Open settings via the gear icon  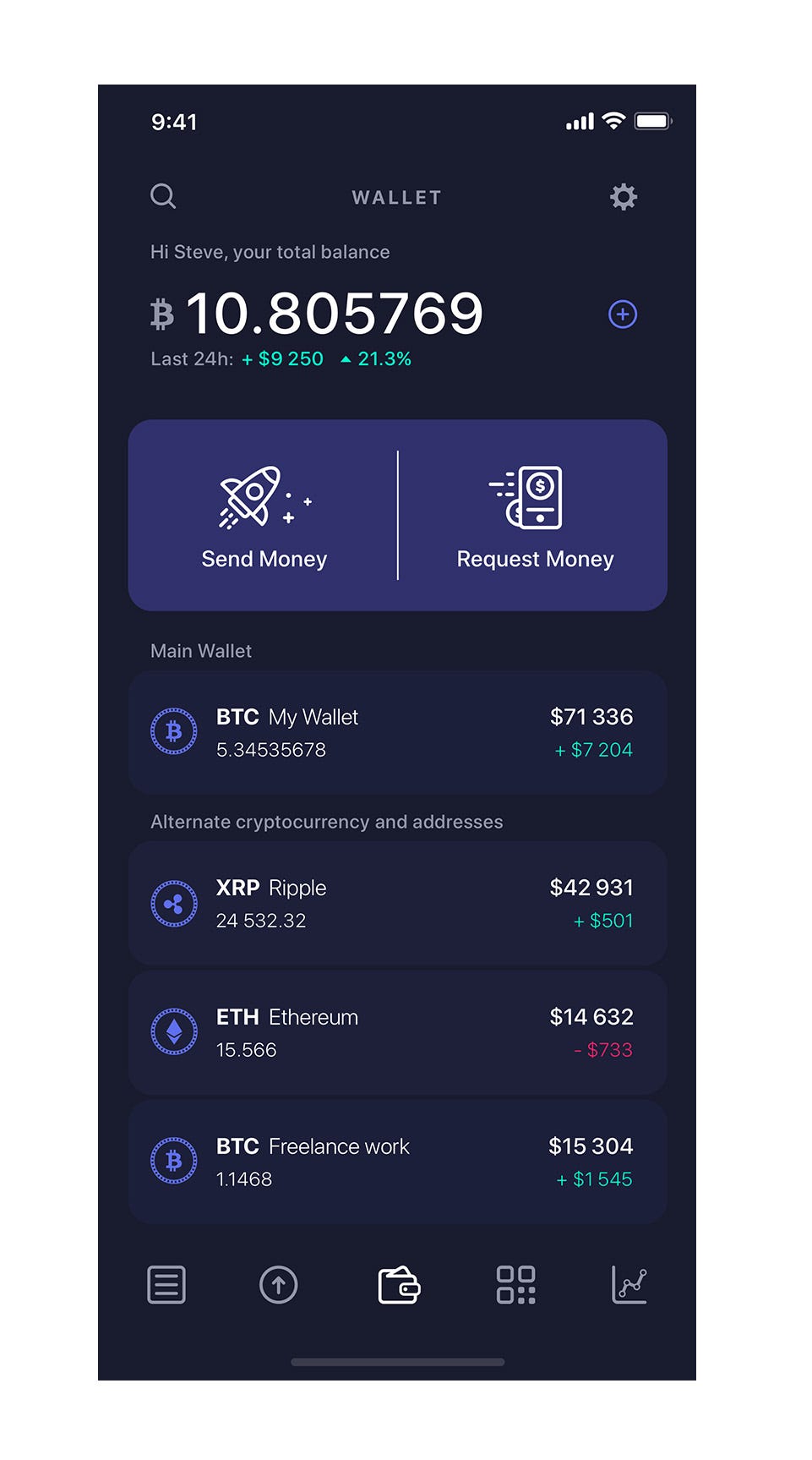pos(624,197)
